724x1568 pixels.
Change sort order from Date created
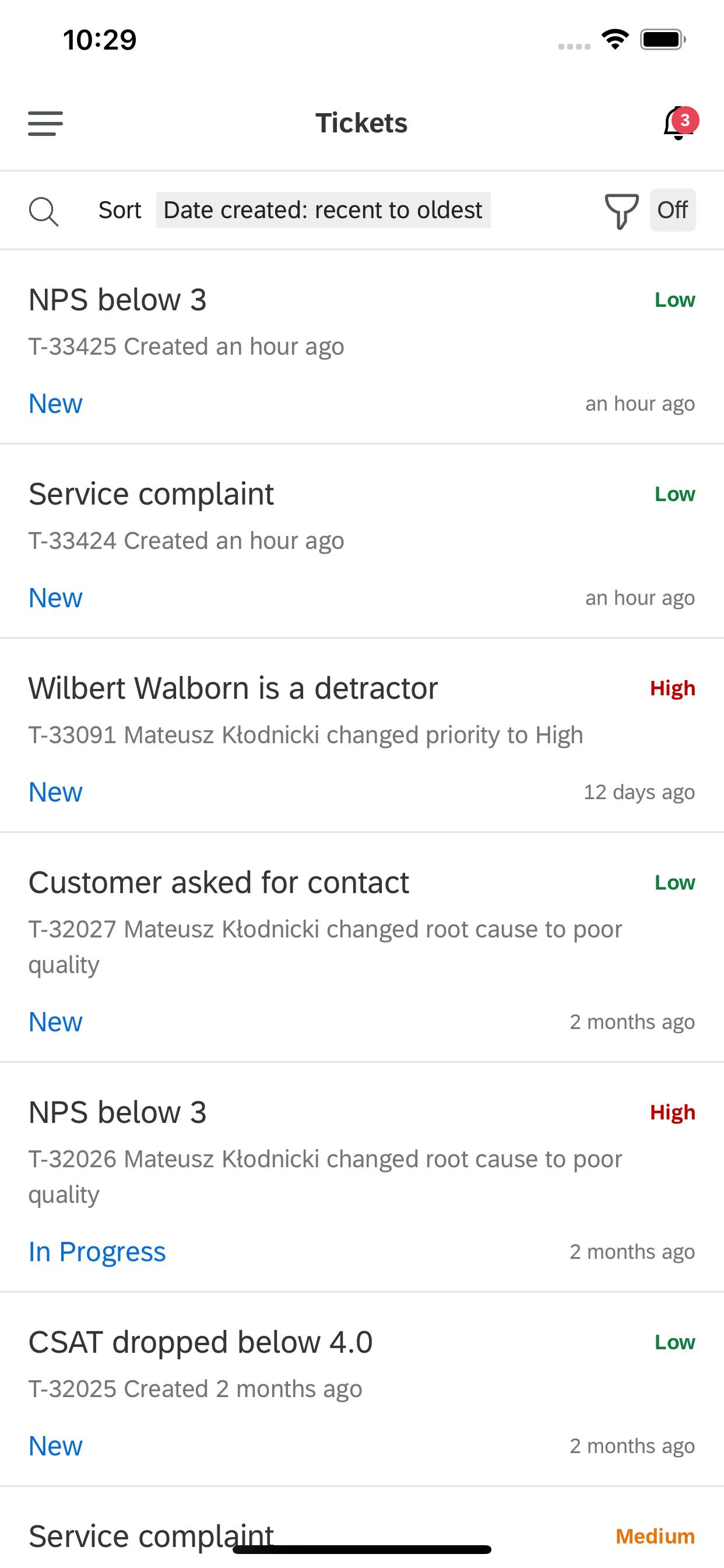(x=323, y=210)
